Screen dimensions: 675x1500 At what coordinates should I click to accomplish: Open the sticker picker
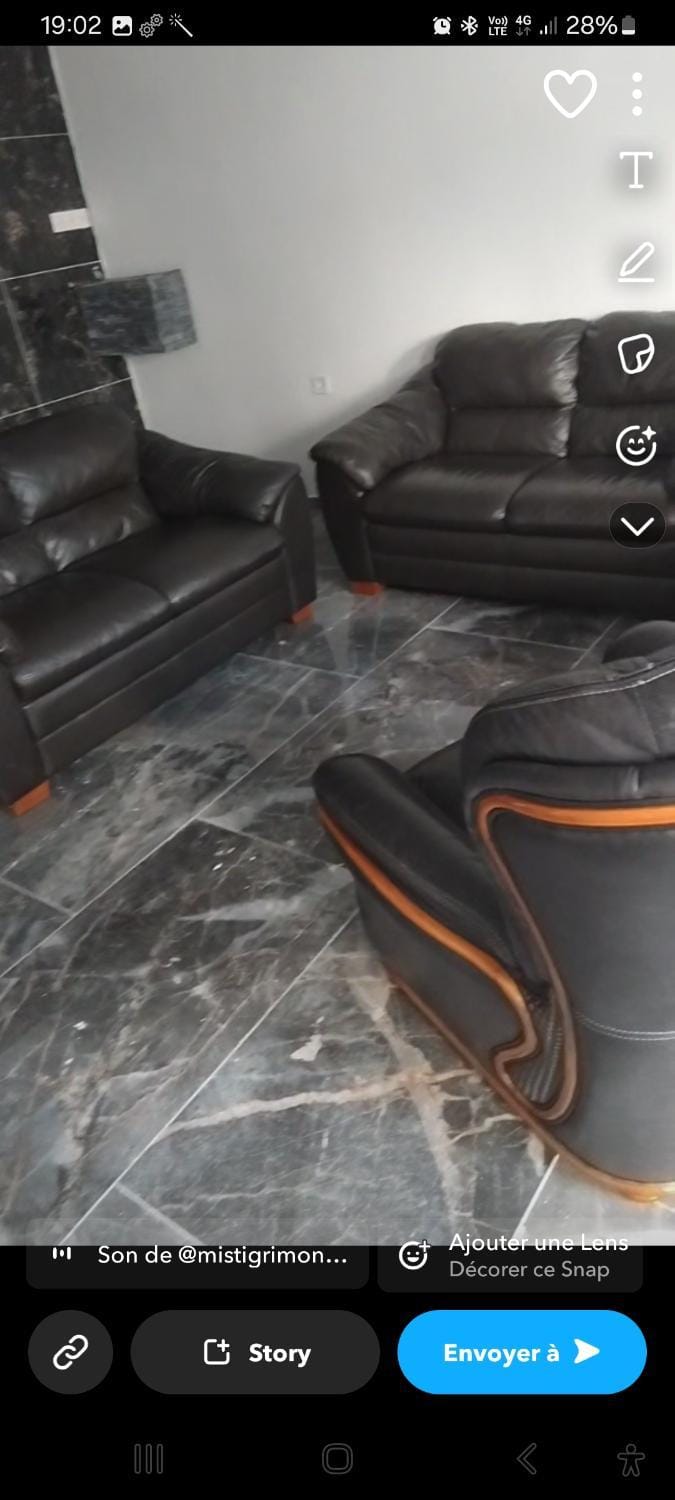[x=636, y=354]
